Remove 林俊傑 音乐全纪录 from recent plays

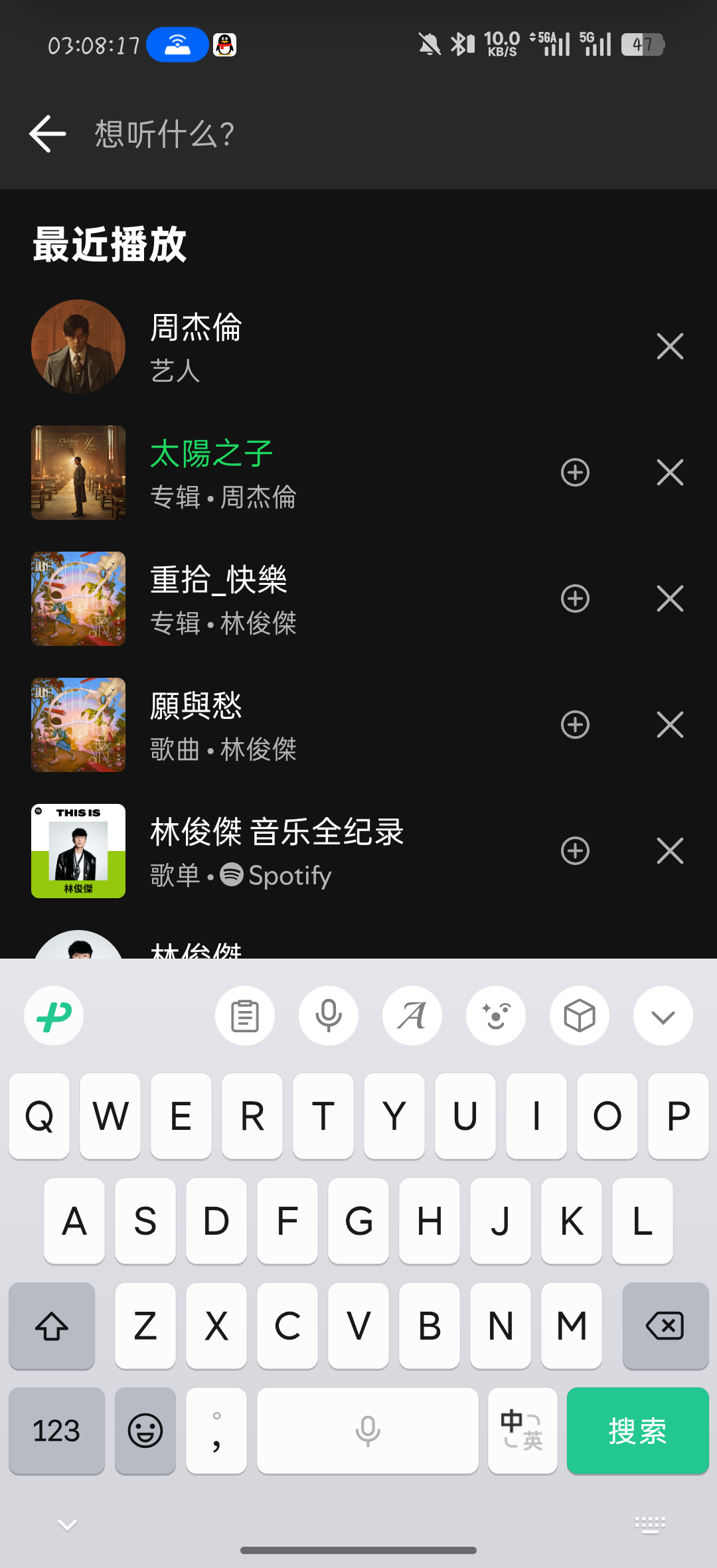pyautogui.click(x=670, y=851)
